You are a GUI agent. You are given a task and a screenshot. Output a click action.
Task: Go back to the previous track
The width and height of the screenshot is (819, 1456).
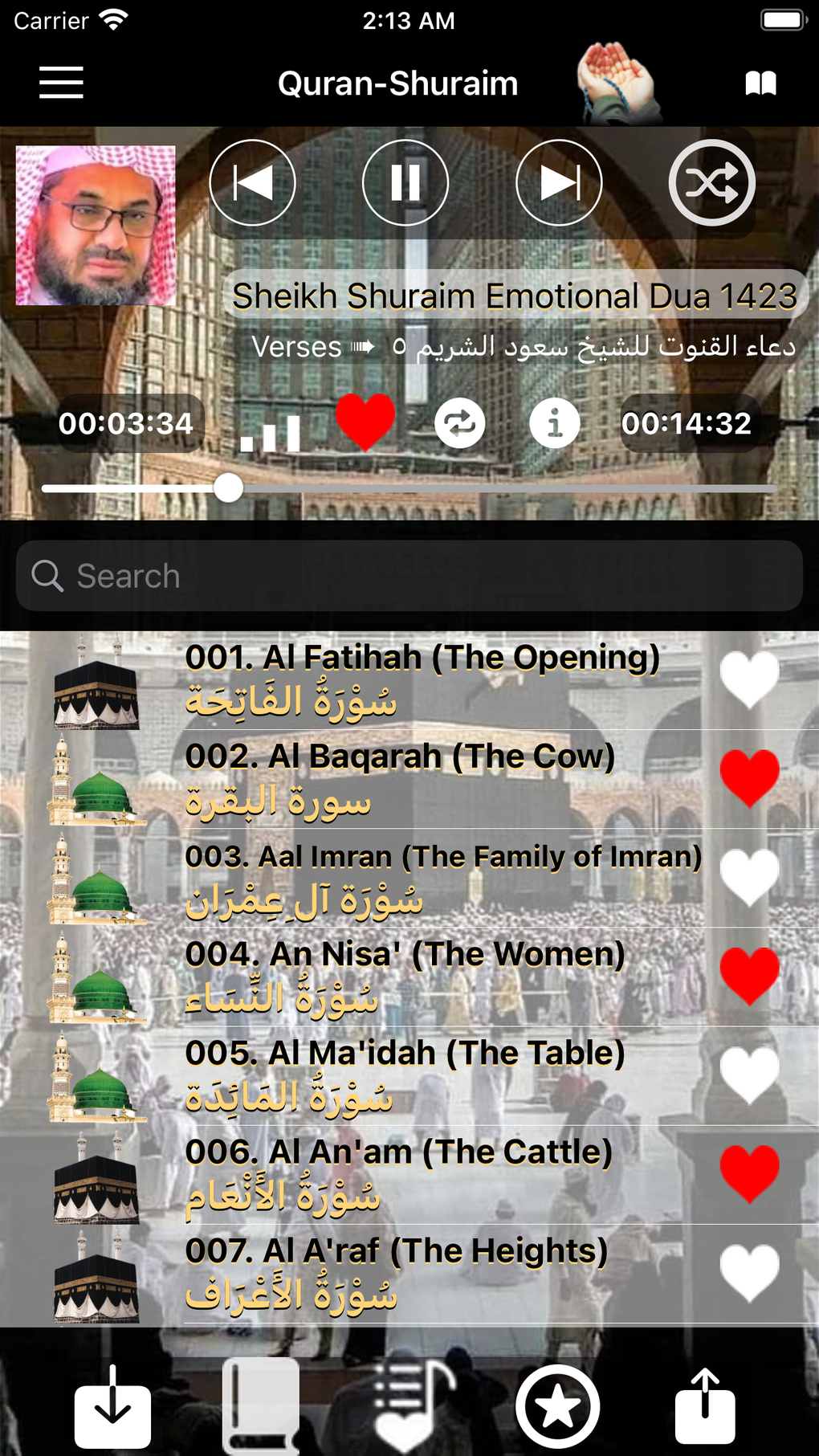click(251, 182)
